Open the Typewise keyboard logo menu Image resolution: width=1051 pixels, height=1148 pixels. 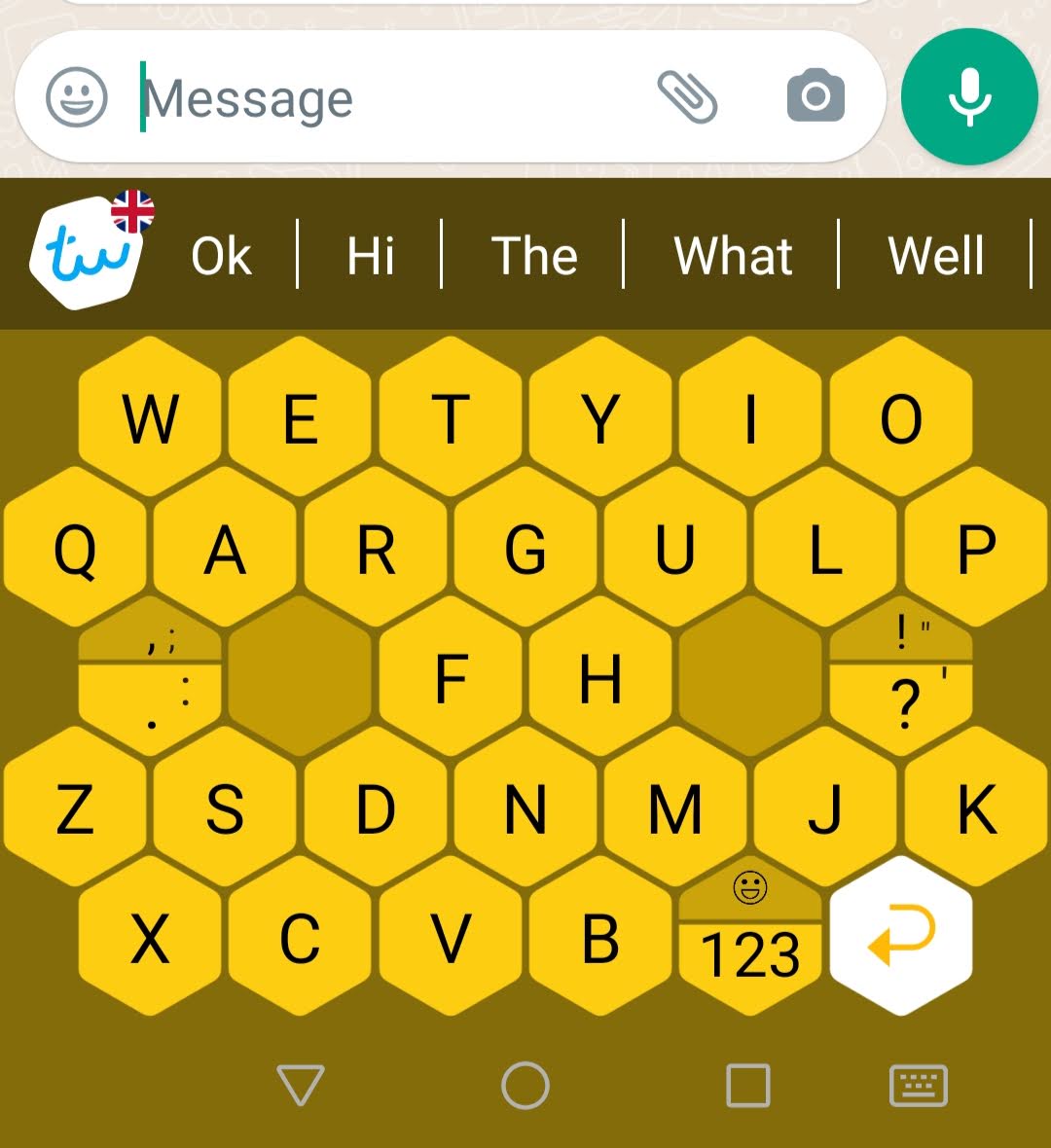[x=90, y=253]
